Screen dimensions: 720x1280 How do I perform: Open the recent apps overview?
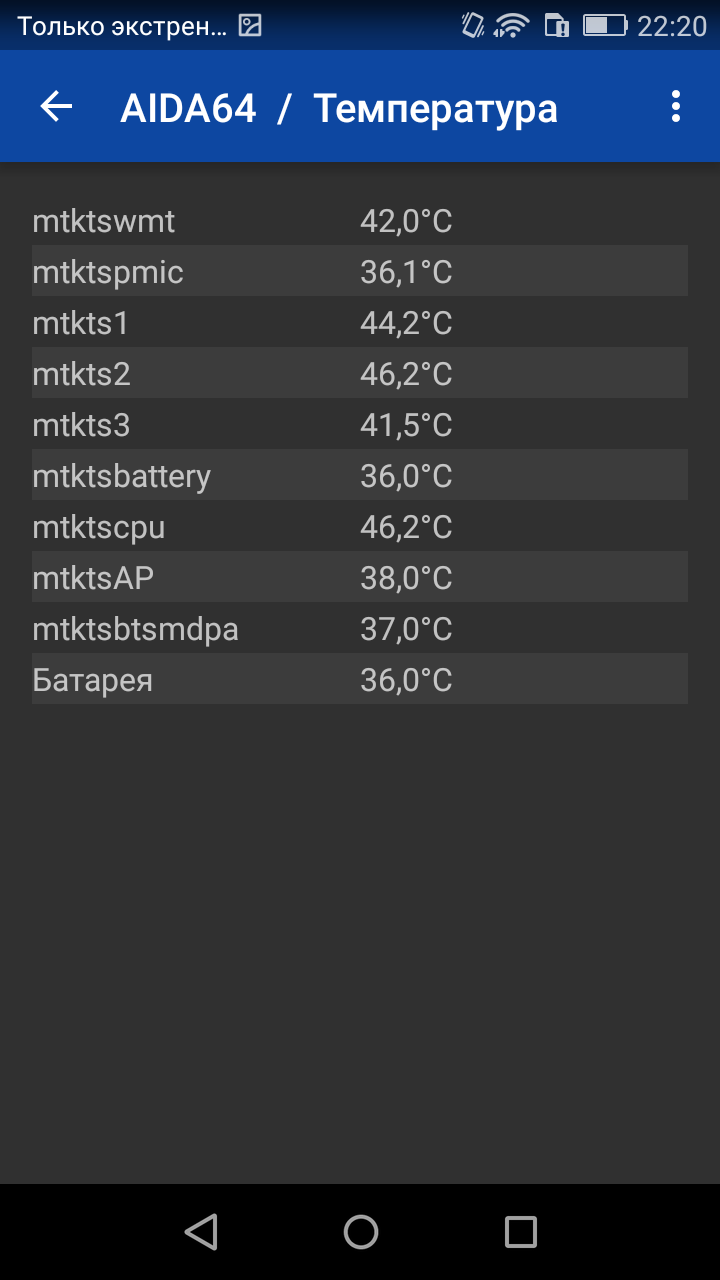tap(521, 1231)
